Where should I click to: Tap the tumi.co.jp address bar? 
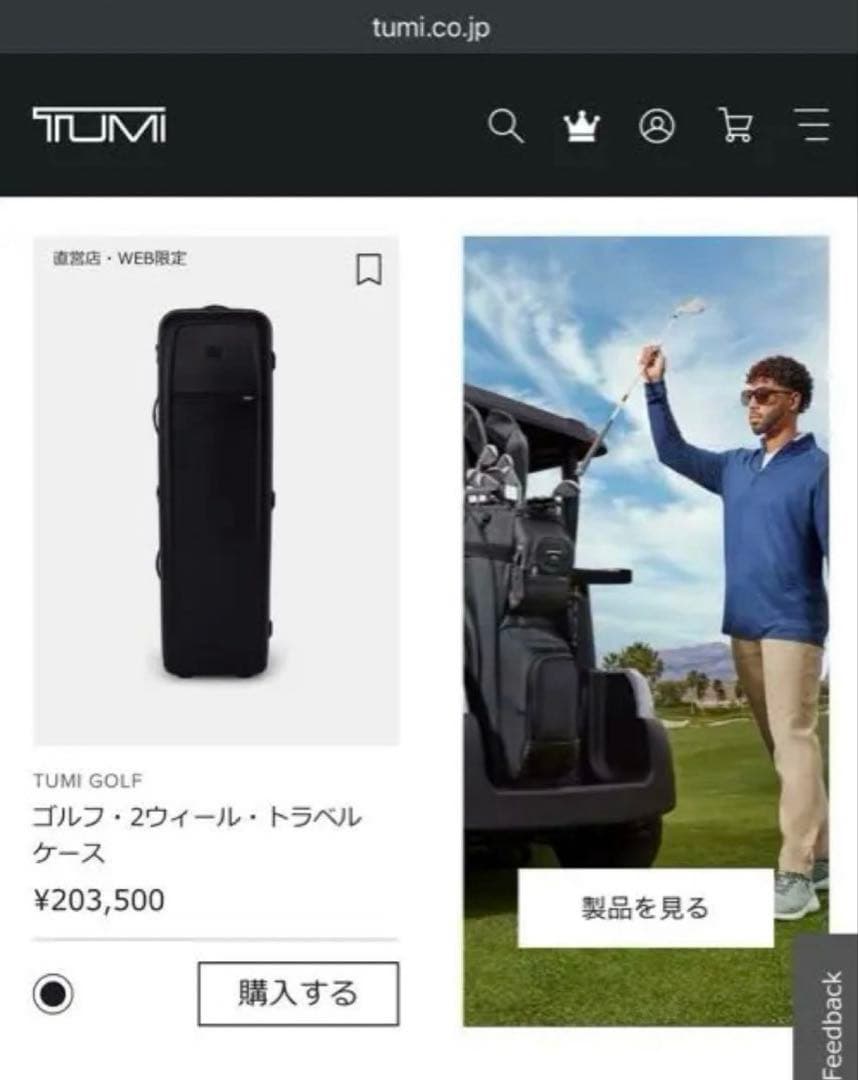tap(429, 27)
